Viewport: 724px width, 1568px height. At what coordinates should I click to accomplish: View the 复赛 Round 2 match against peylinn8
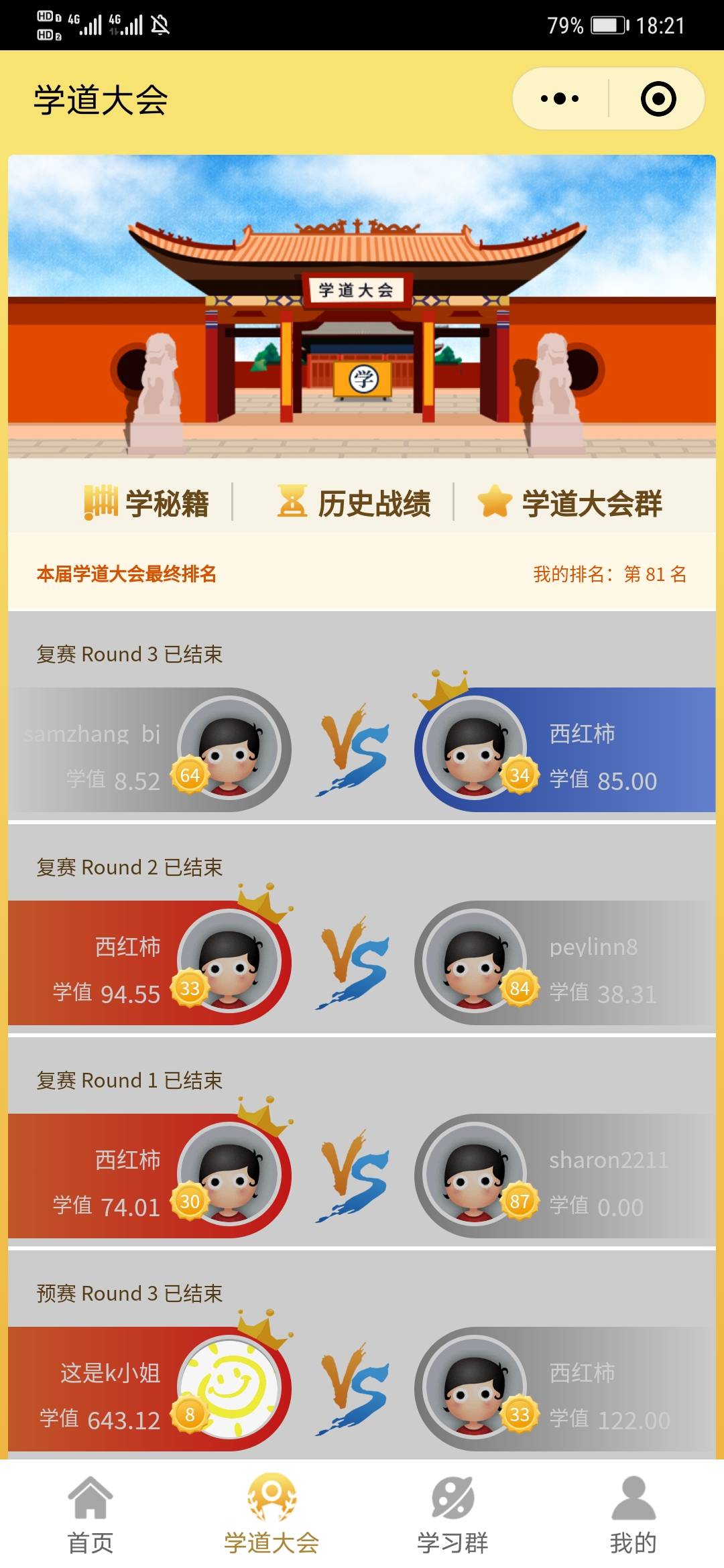(x=362, y=962)
